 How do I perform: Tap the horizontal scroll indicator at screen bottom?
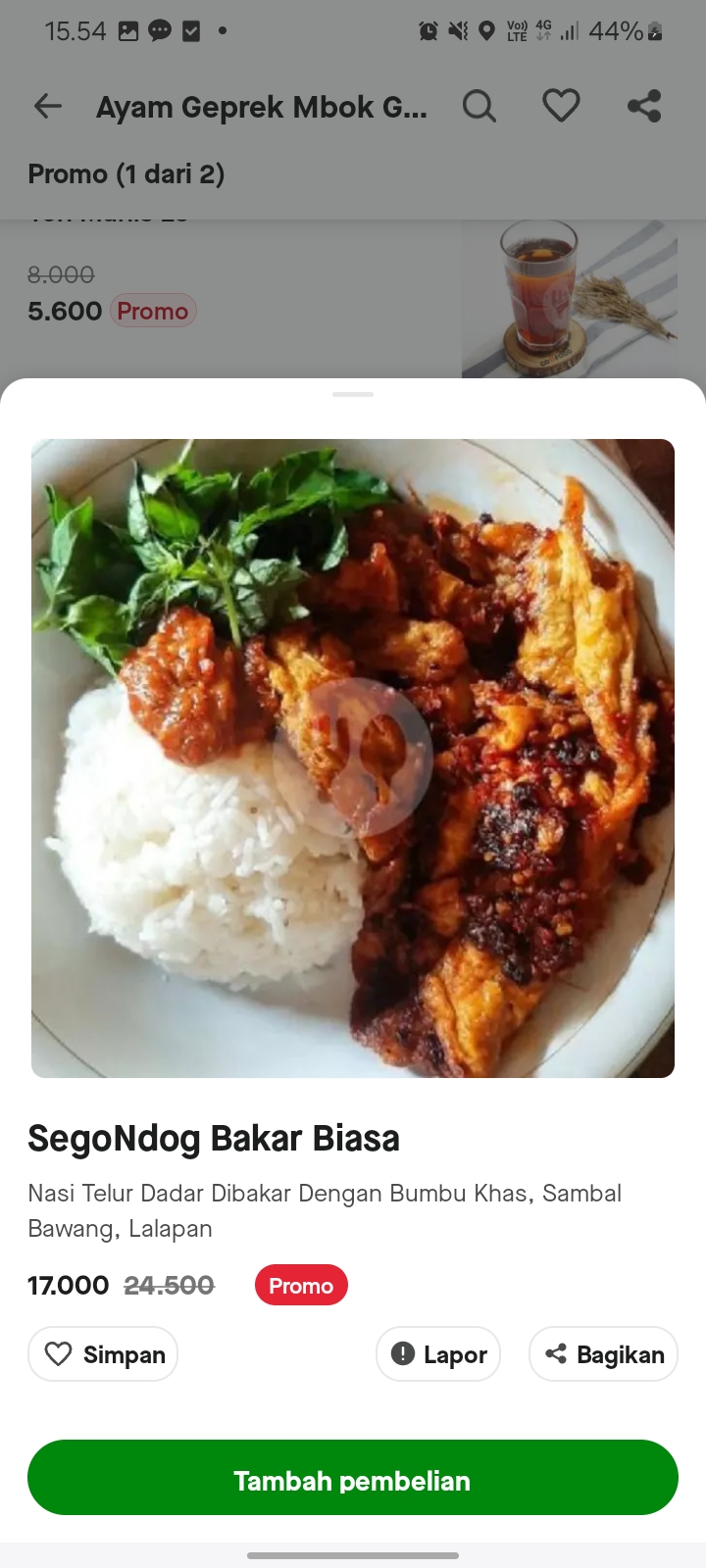[353, 1554]
